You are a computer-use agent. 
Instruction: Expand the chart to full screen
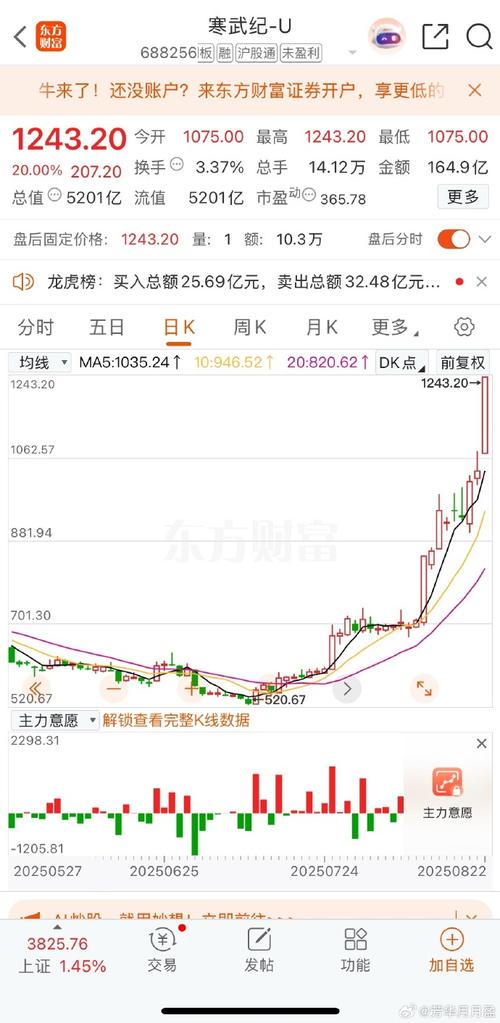(424, 688)
